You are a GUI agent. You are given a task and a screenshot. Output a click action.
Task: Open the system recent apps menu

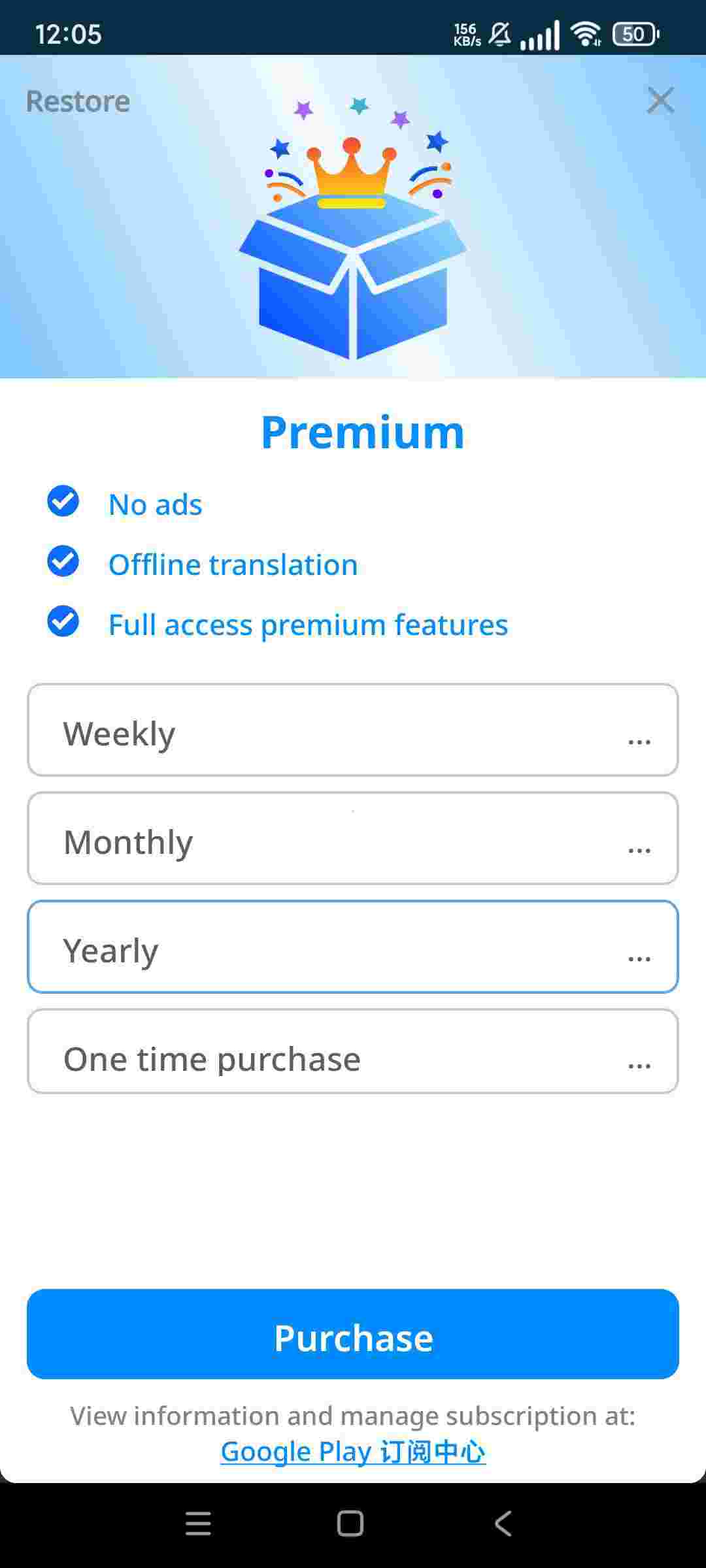pos(198,1524)
